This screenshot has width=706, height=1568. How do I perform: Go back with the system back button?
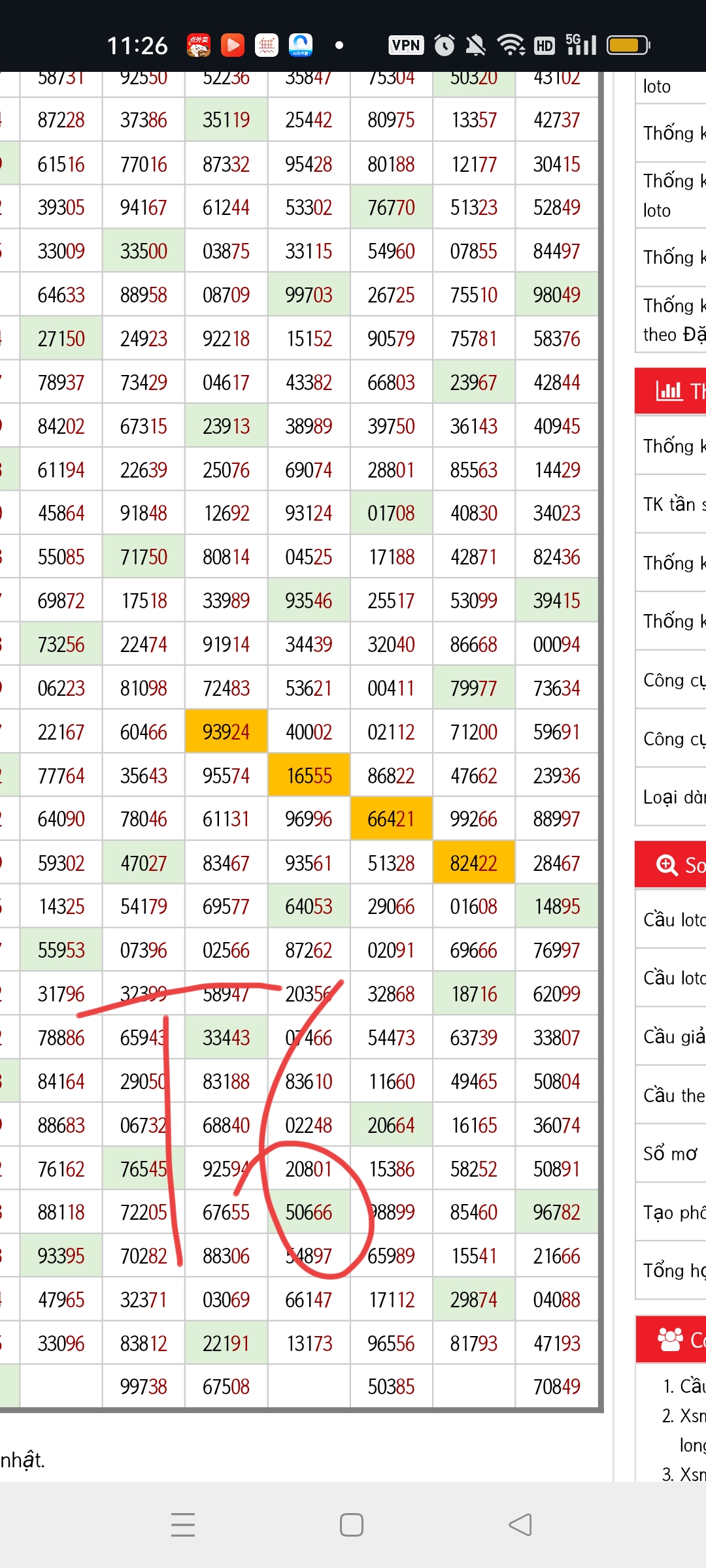click(520, 1525)
